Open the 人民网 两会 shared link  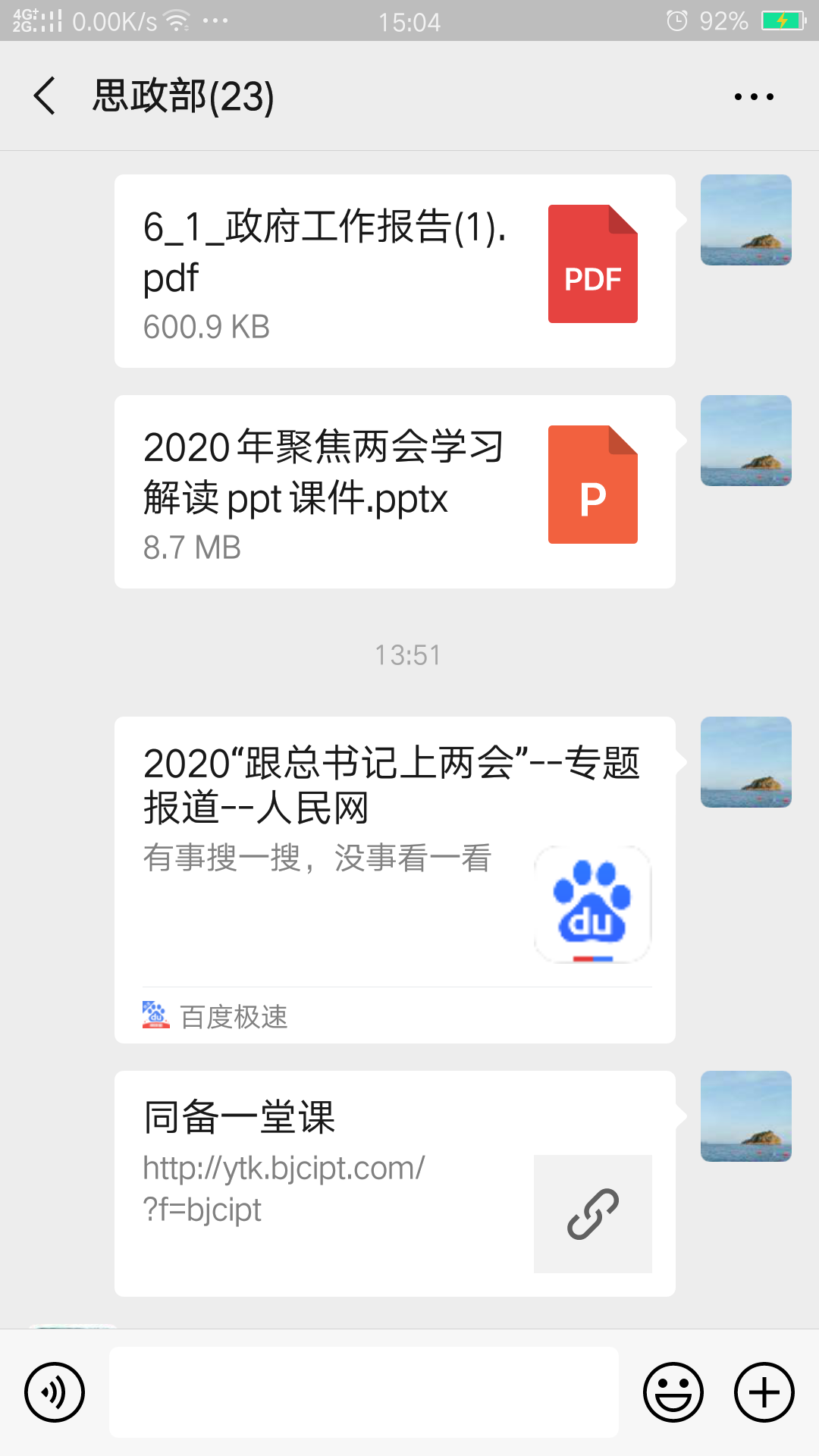click(x=394, y=880)
